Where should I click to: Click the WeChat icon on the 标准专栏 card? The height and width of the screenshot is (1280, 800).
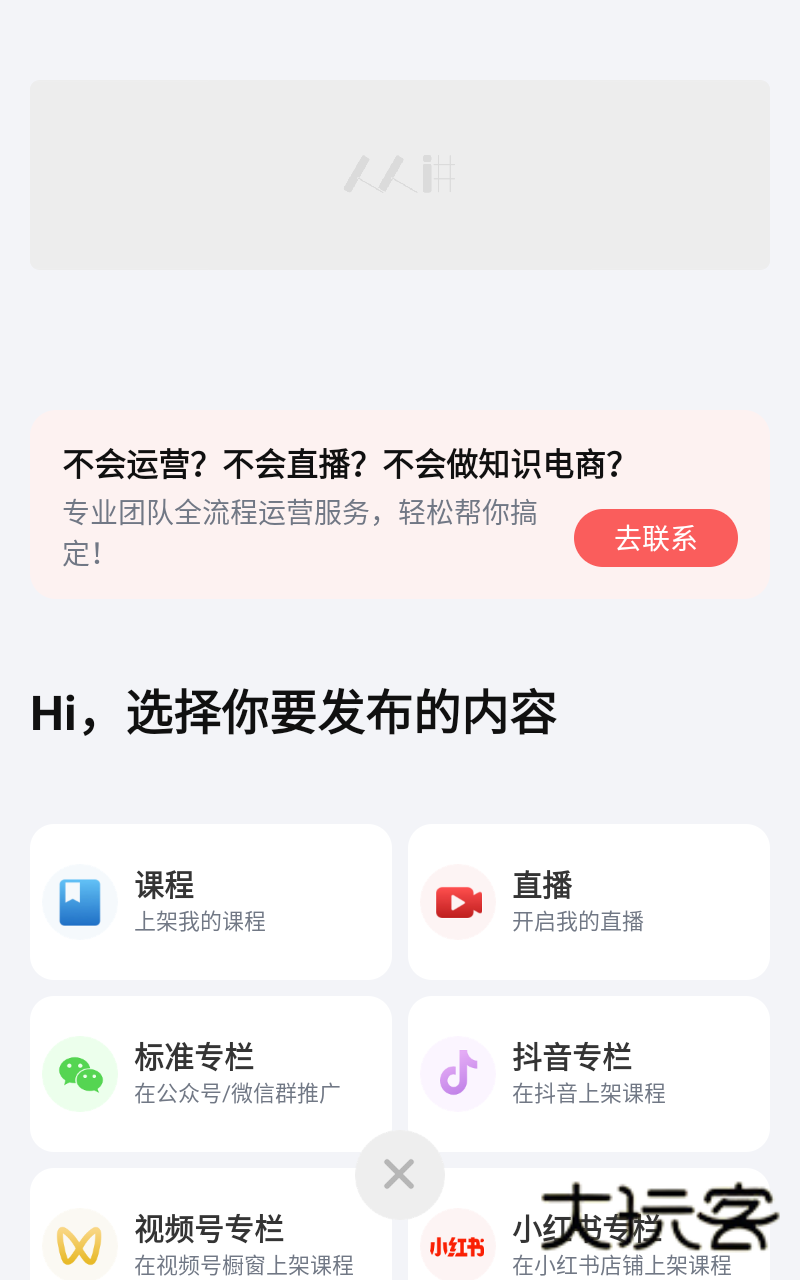click(x=80, y=1074)
